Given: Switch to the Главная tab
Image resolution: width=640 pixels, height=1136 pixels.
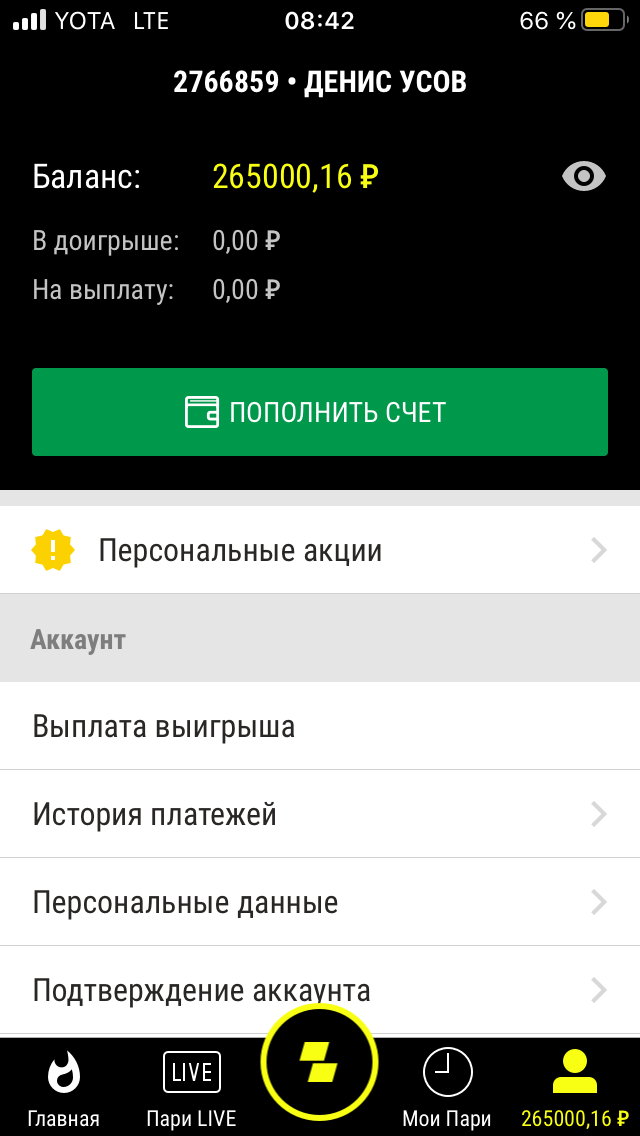Looking at the screenshot, I should coord(64,1088).
